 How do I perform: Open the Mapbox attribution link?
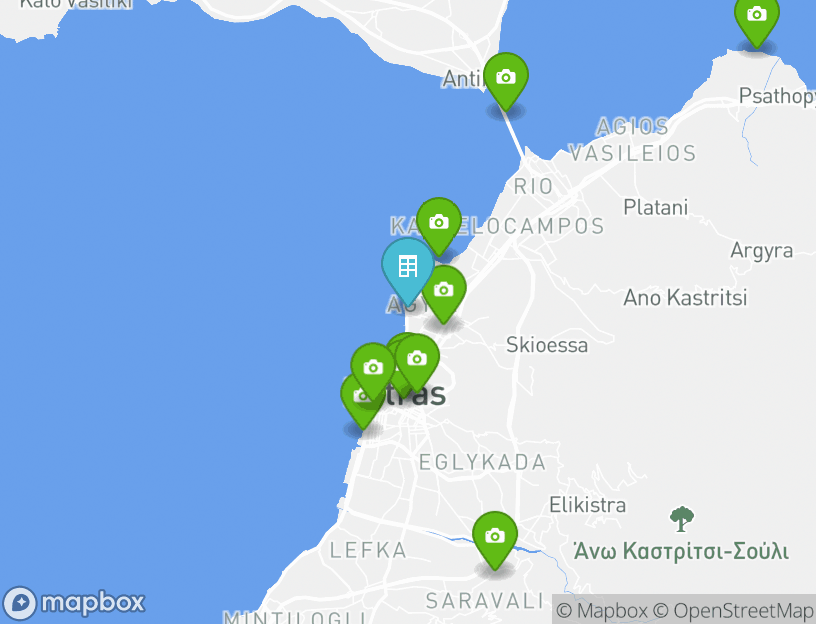point(602,610)
